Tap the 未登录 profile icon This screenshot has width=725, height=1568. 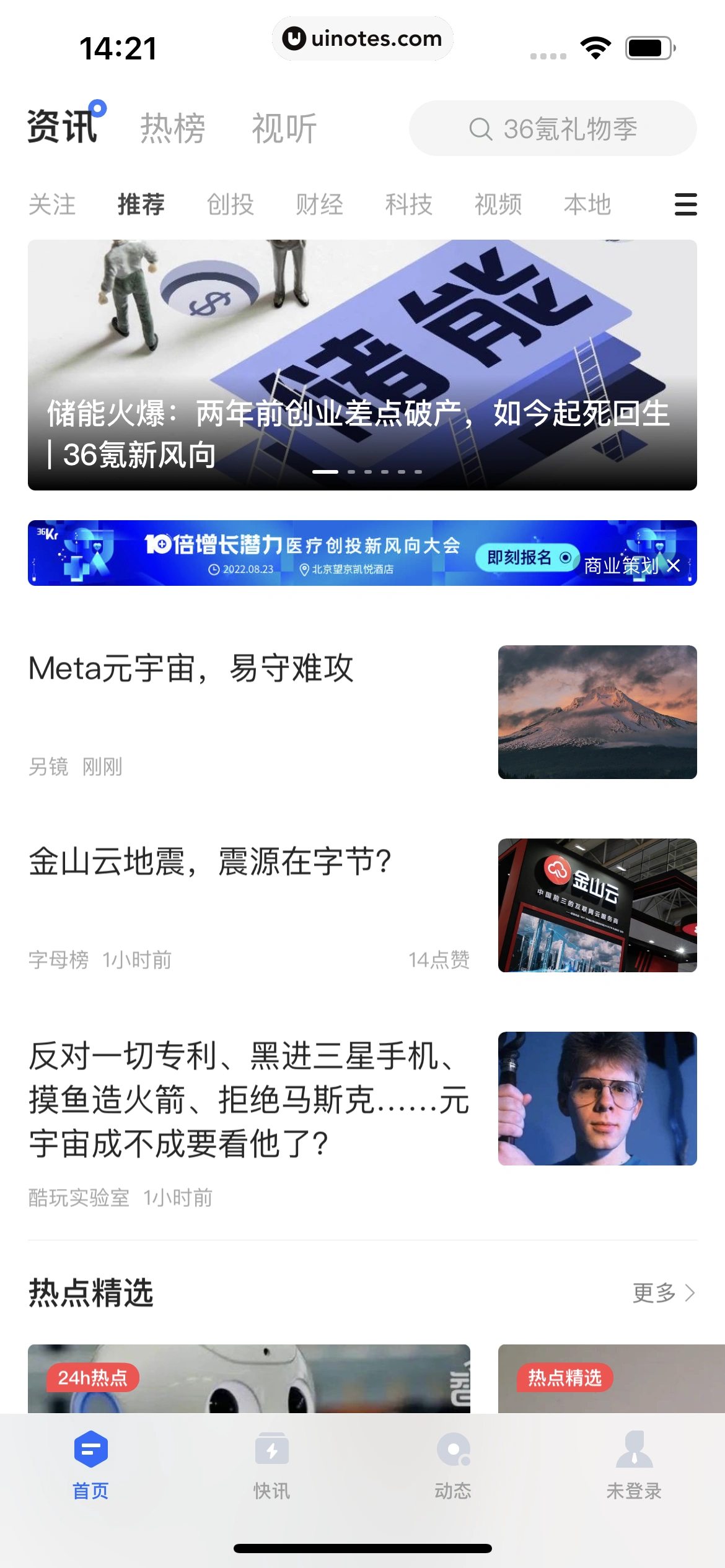tap(633, 1463)
